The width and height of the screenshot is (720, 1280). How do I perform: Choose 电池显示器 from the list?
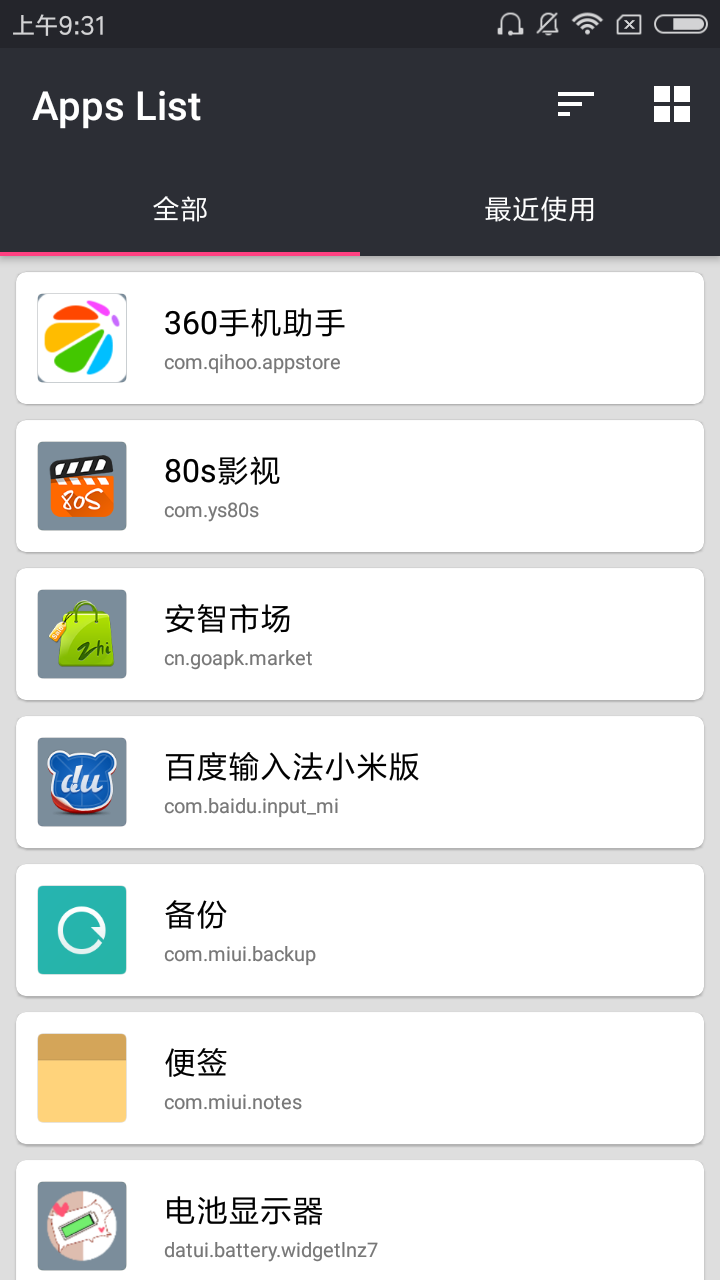(360, 1220)
